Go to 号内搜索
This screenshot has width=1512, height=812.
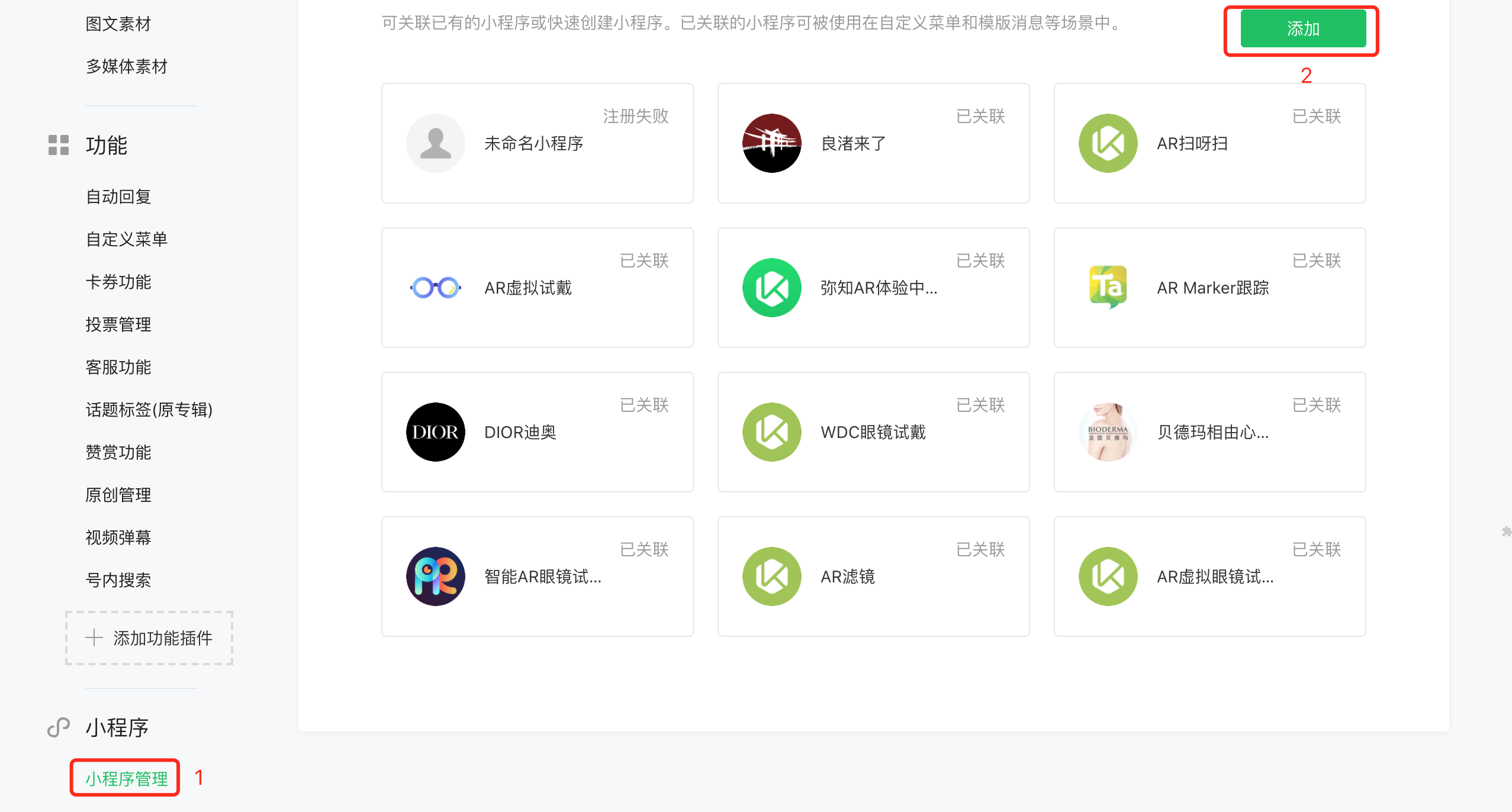click(x=118, y=580)
